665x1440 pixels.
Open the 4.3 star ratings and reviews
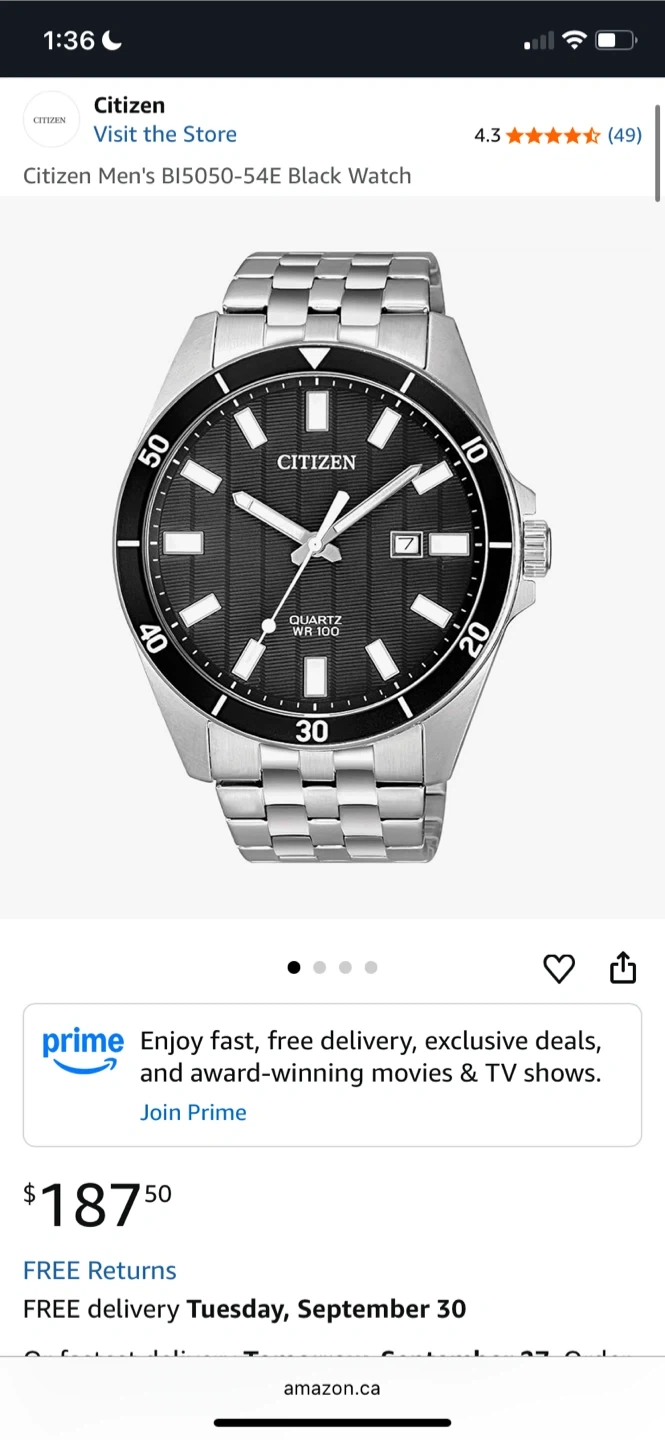557,135
